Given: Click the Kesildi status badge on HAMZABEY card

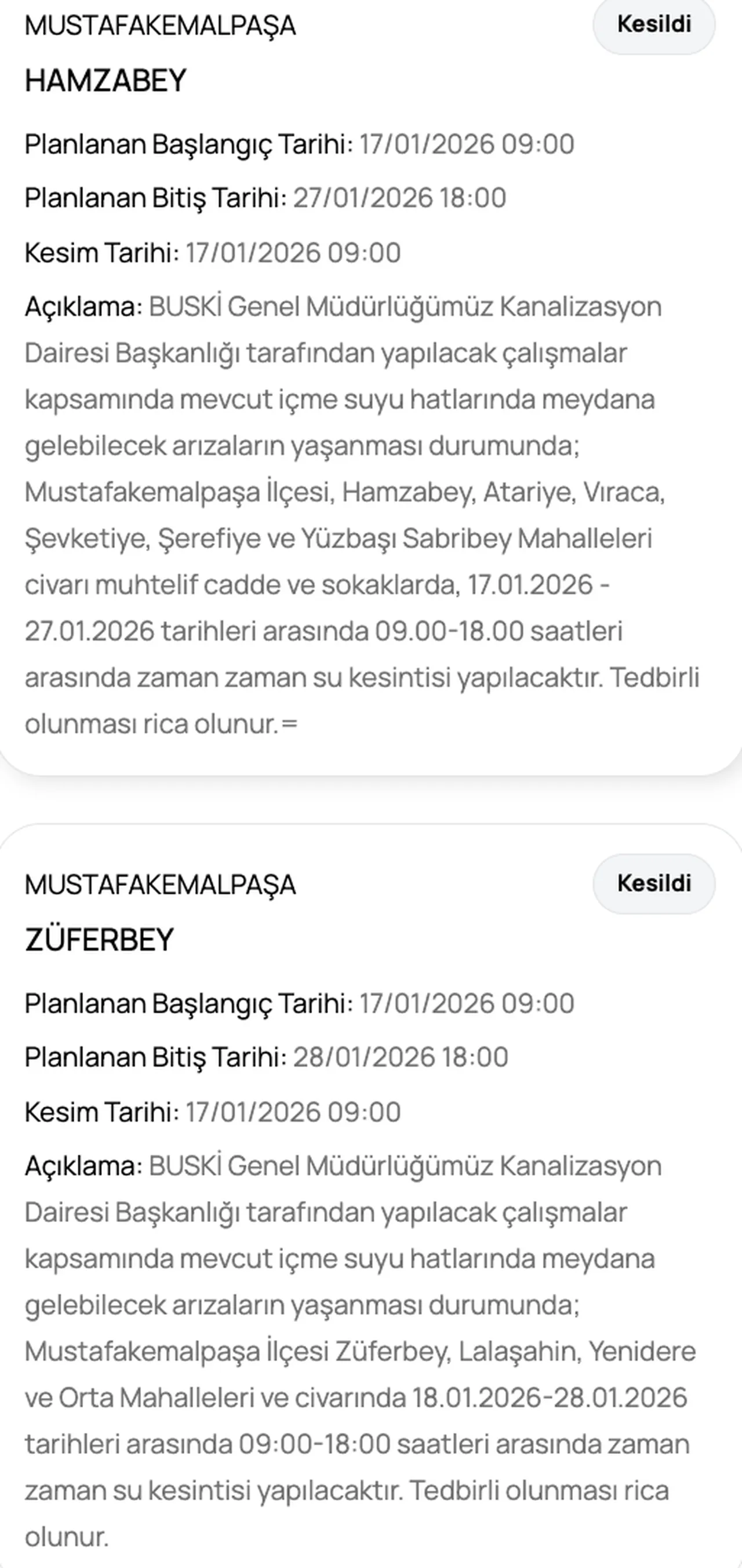Looking at the screenshot, I should [x=654, y=24].
